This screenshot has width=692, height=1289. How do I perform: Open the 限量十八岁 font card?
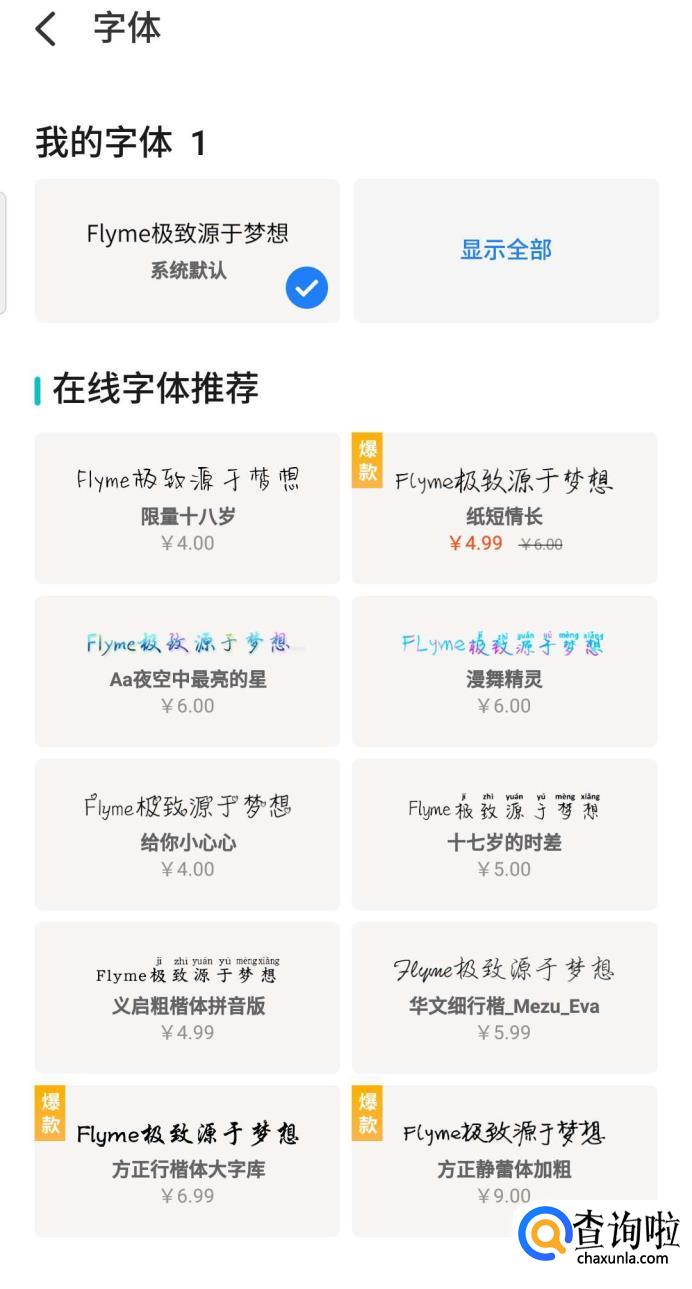(x=187, y=508)
